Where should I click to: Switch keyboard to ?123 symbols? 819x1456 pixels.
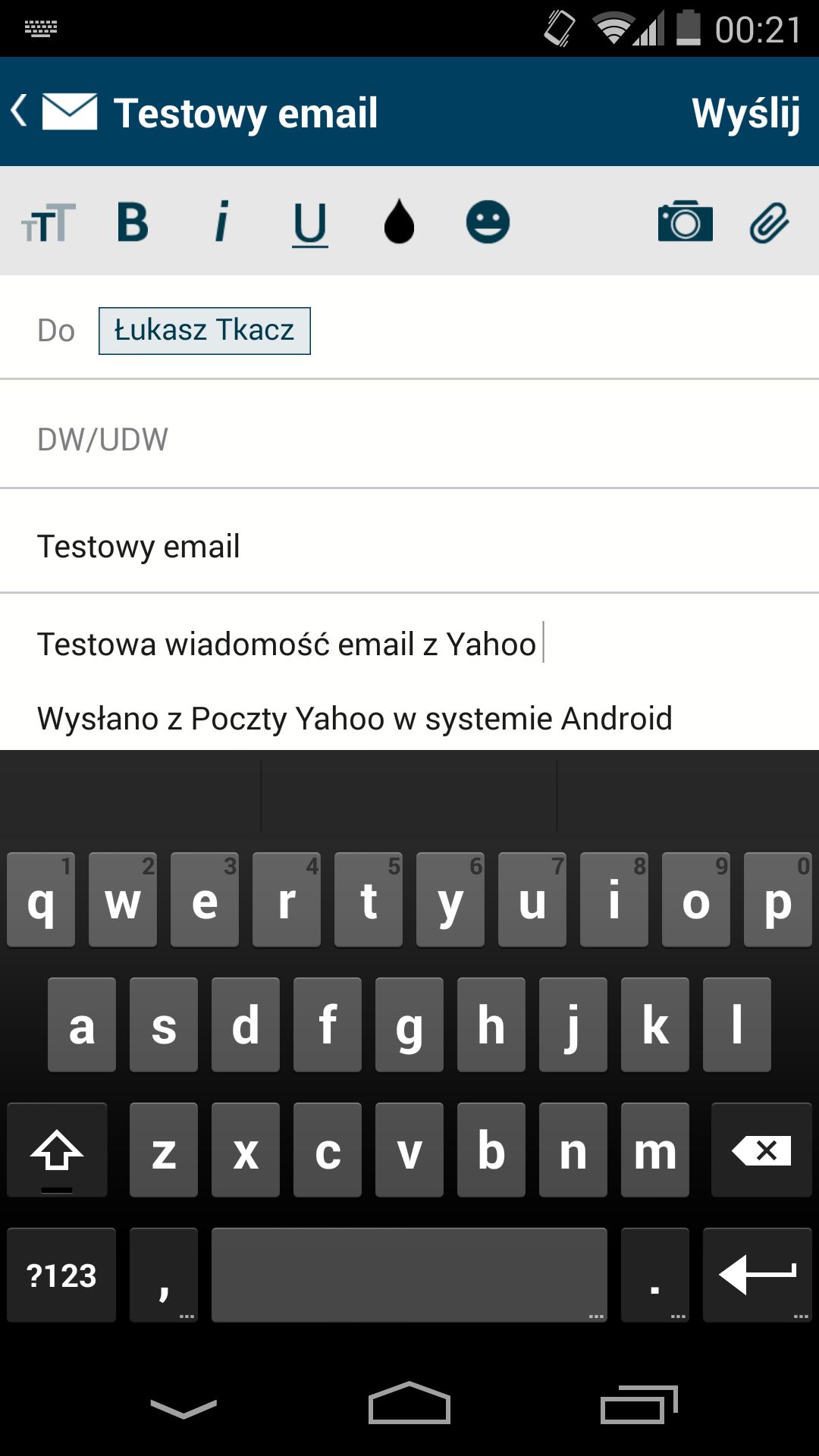61,1276
